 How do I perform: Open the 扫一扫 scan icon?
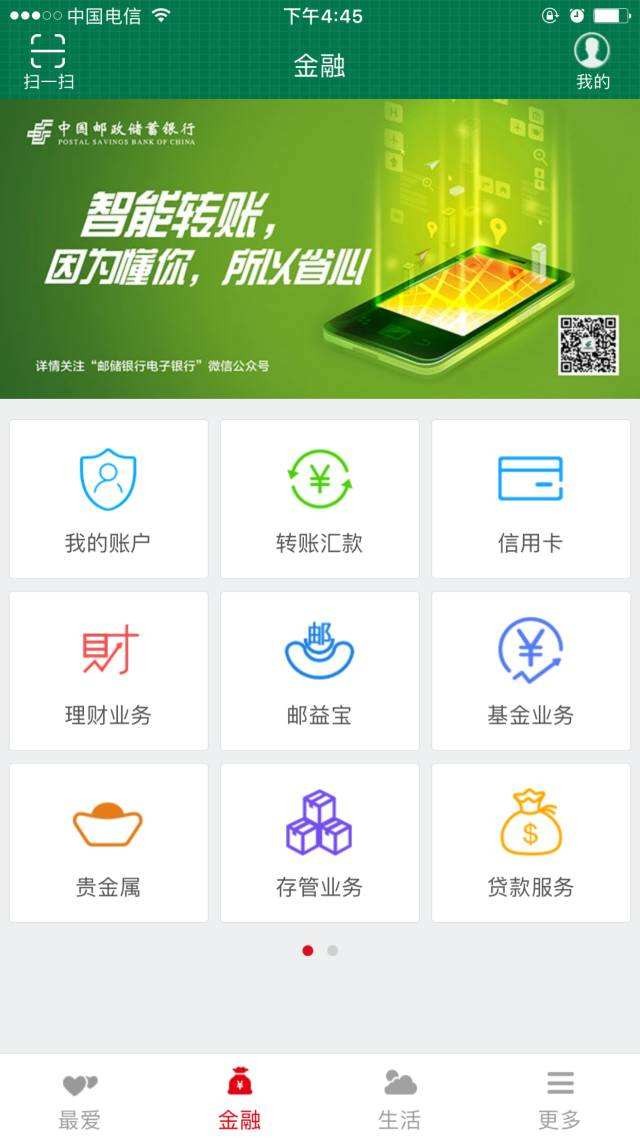(48, 60)
